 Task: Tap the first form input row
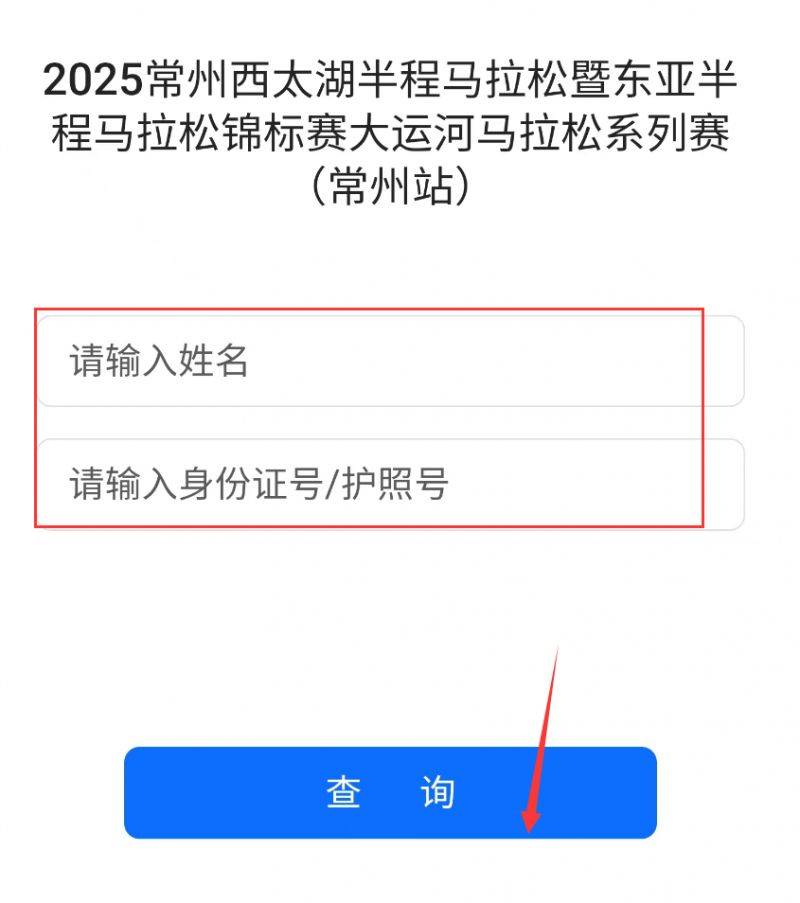point(390,362)
